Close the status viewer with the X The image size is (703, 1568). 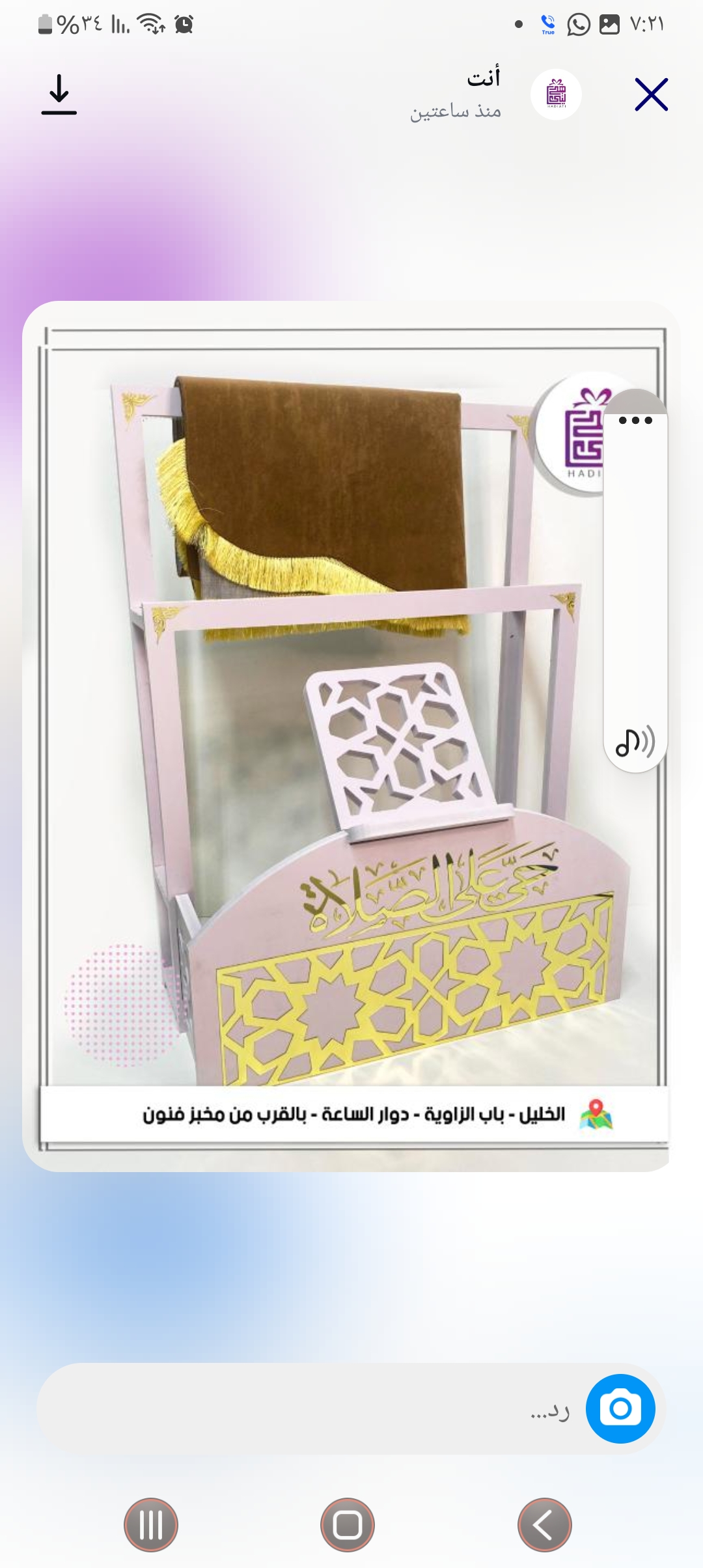point(651,95)
